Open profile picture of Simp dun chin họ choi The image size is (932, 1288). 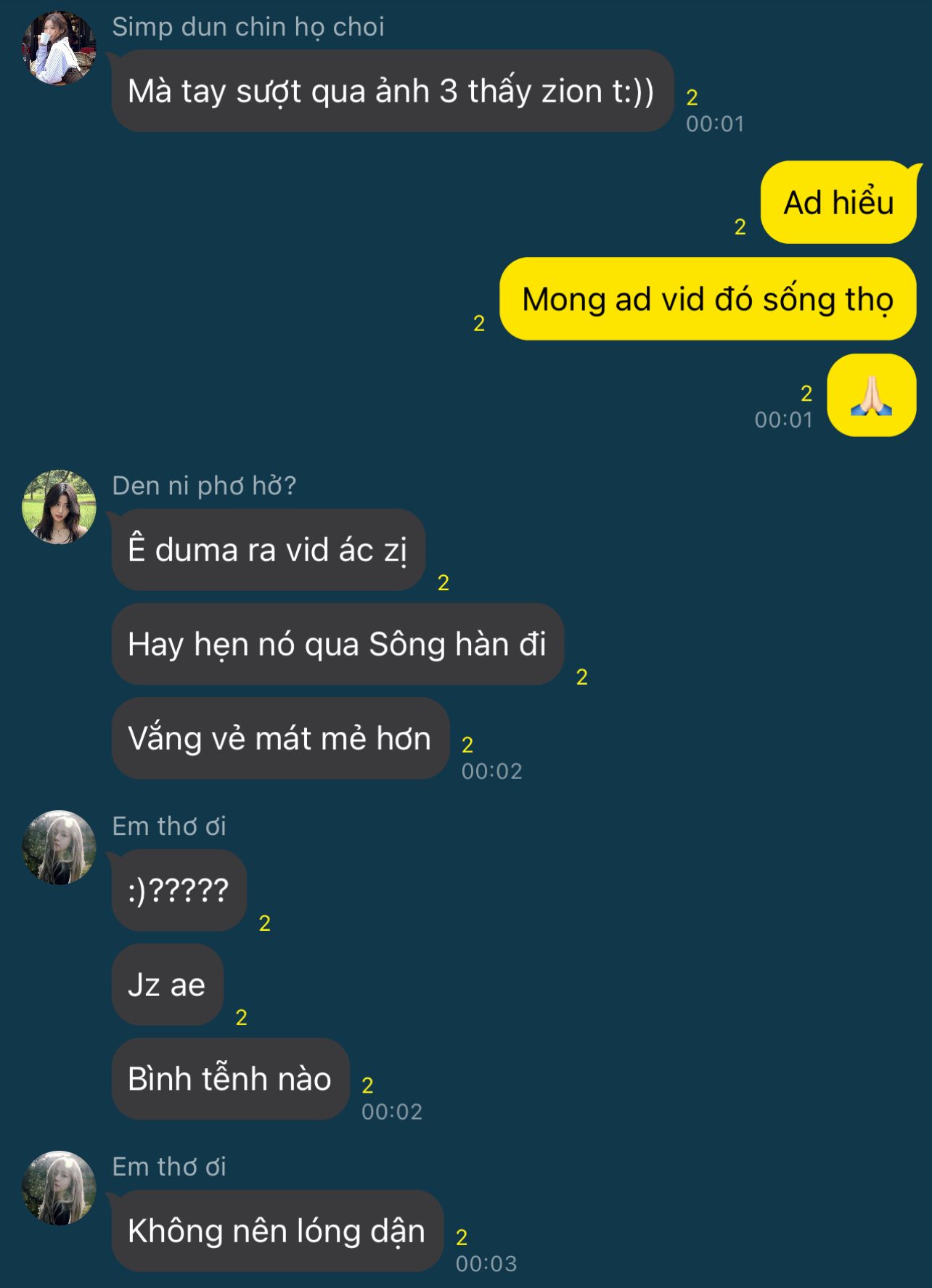59,48
